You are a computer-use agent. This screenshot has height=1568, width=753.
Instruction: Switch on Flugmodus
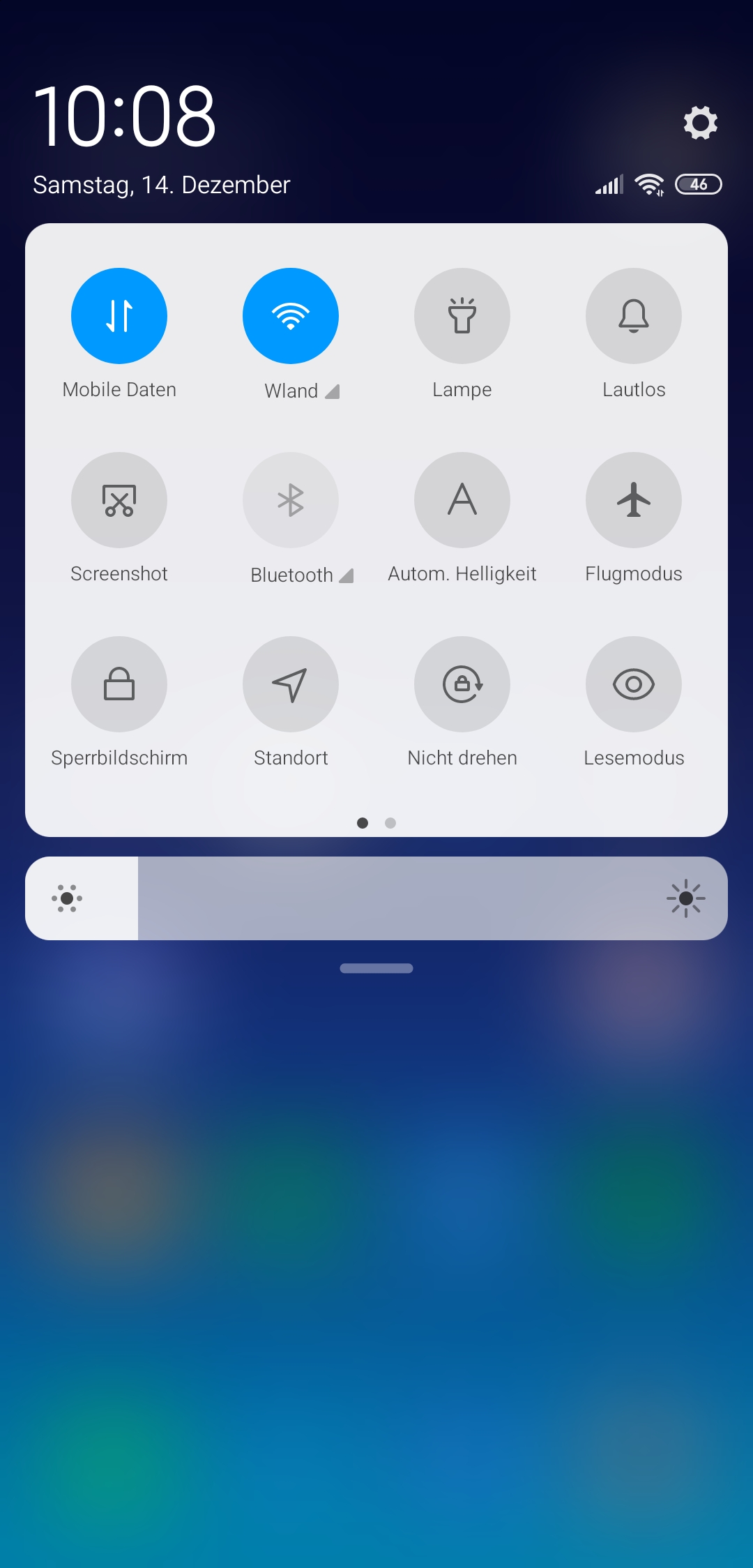click(x=634, y=500)
